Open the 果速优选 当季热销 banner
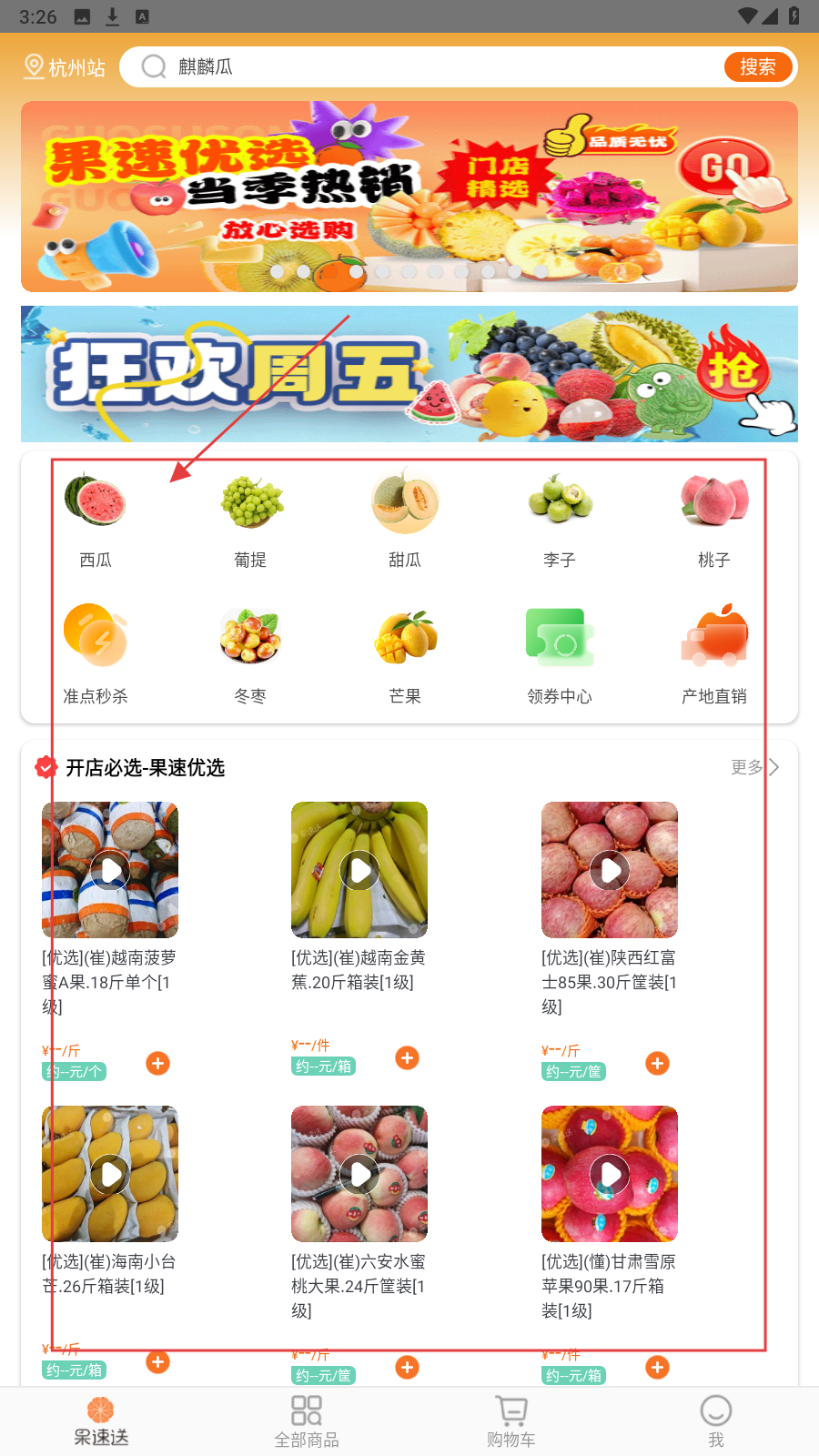This screenshot has width=819, height=1456. click(409, 197)
